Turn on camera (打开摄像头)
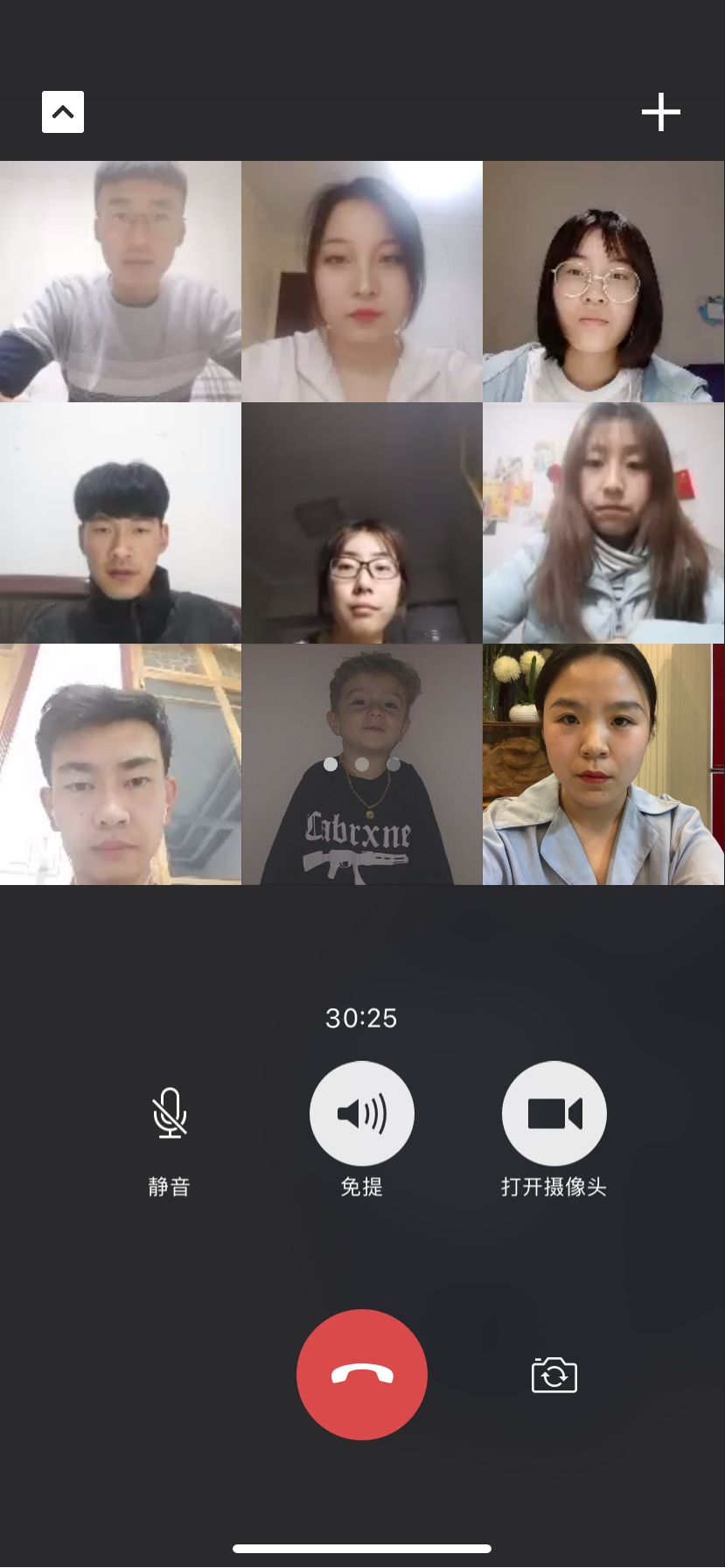 [554, 1113]
